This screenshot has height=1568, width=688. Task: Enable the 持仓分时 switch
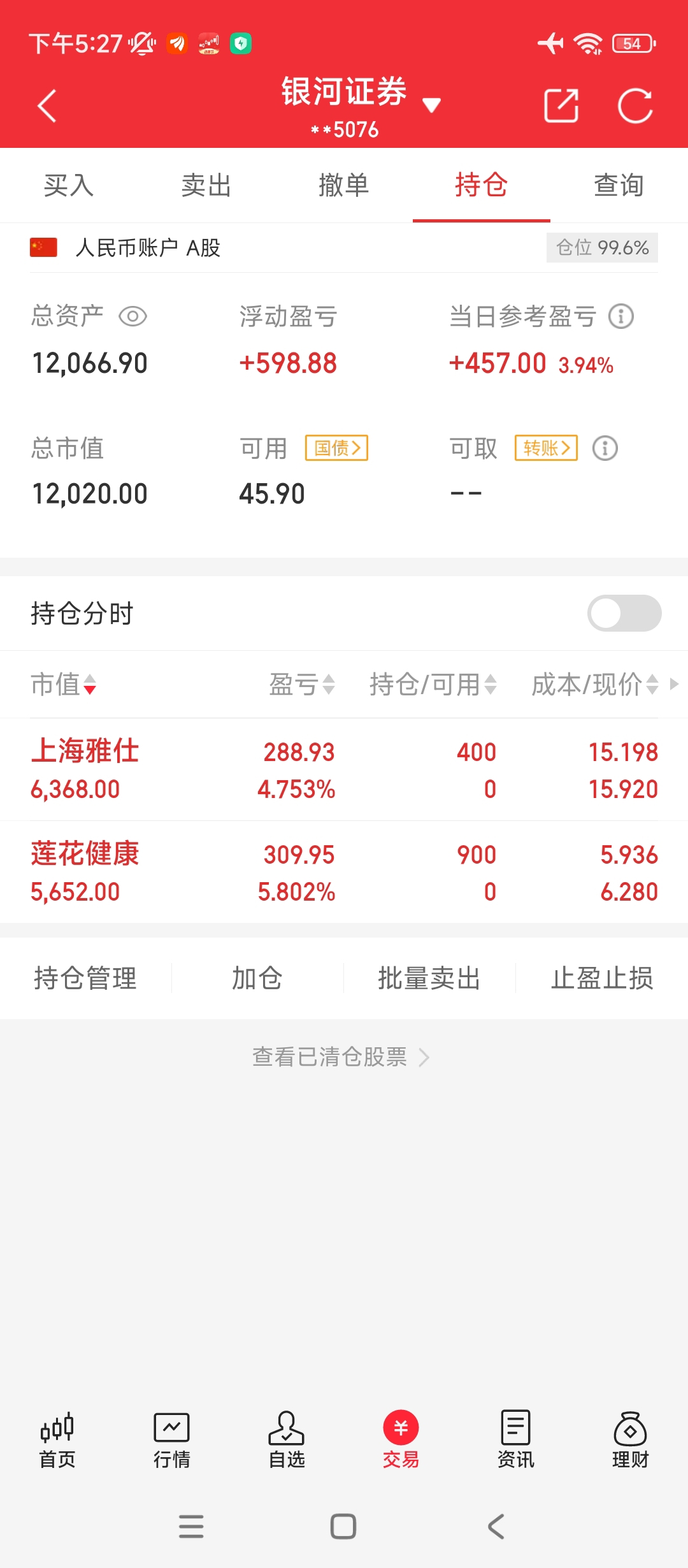tap(624, 613)
